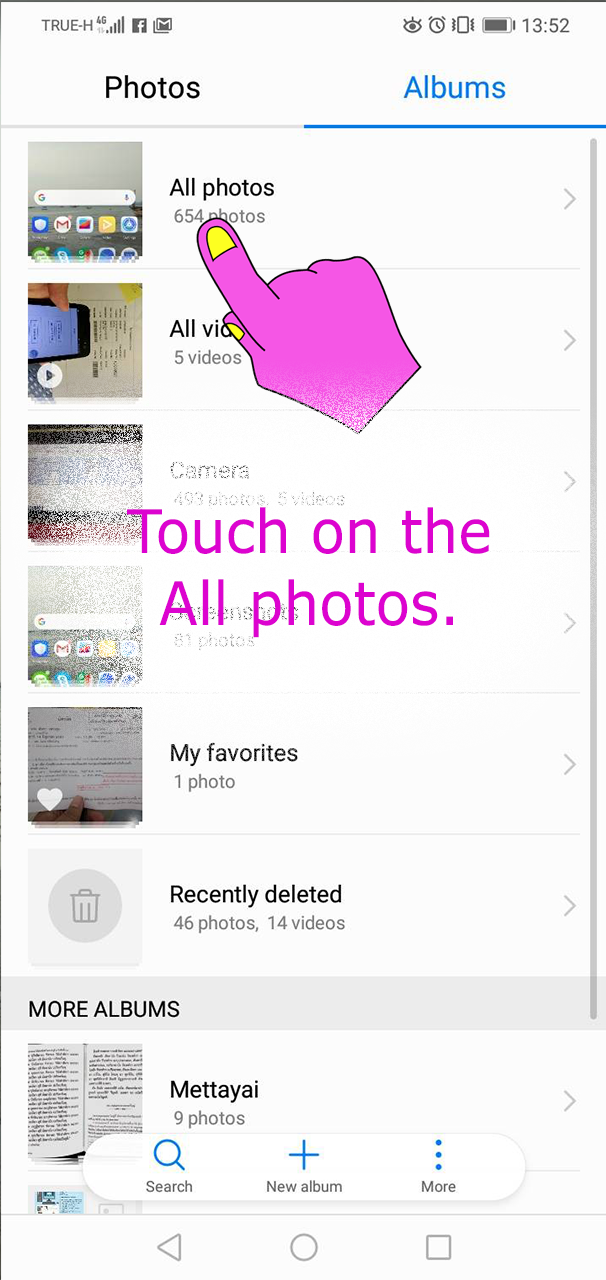This screenshot has width=606, height=1280.
Task: Switch to the Photos tab
Action: point(152,87)
